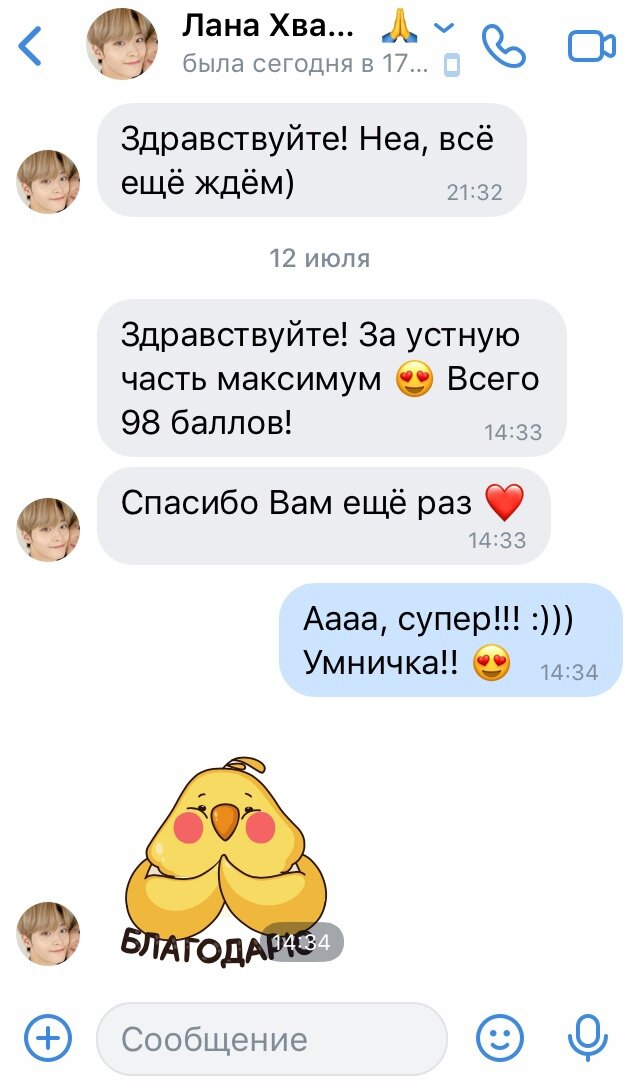The height and width of the screenshot is (1090, 640).
Task: Go back to the conversations list
Action: coord(32,46)
